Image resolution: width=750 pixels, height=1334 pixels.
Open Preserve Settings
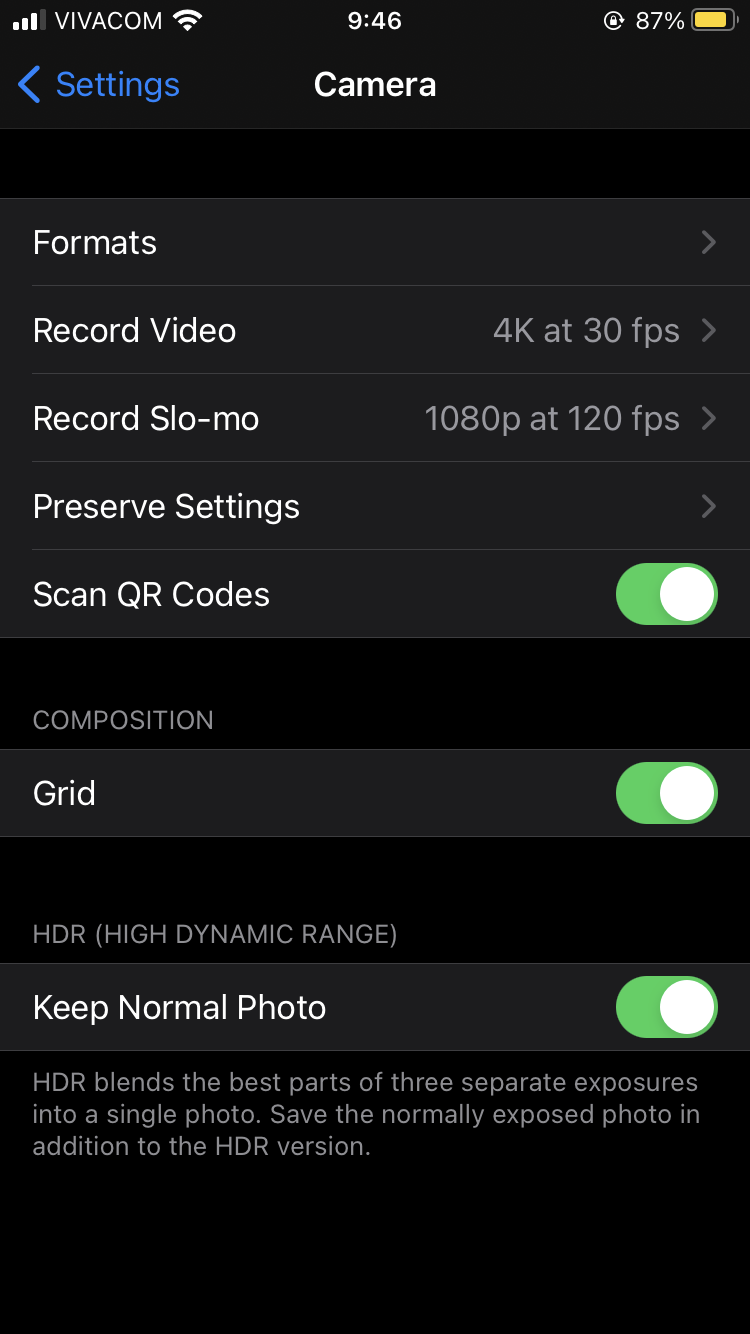375,507
